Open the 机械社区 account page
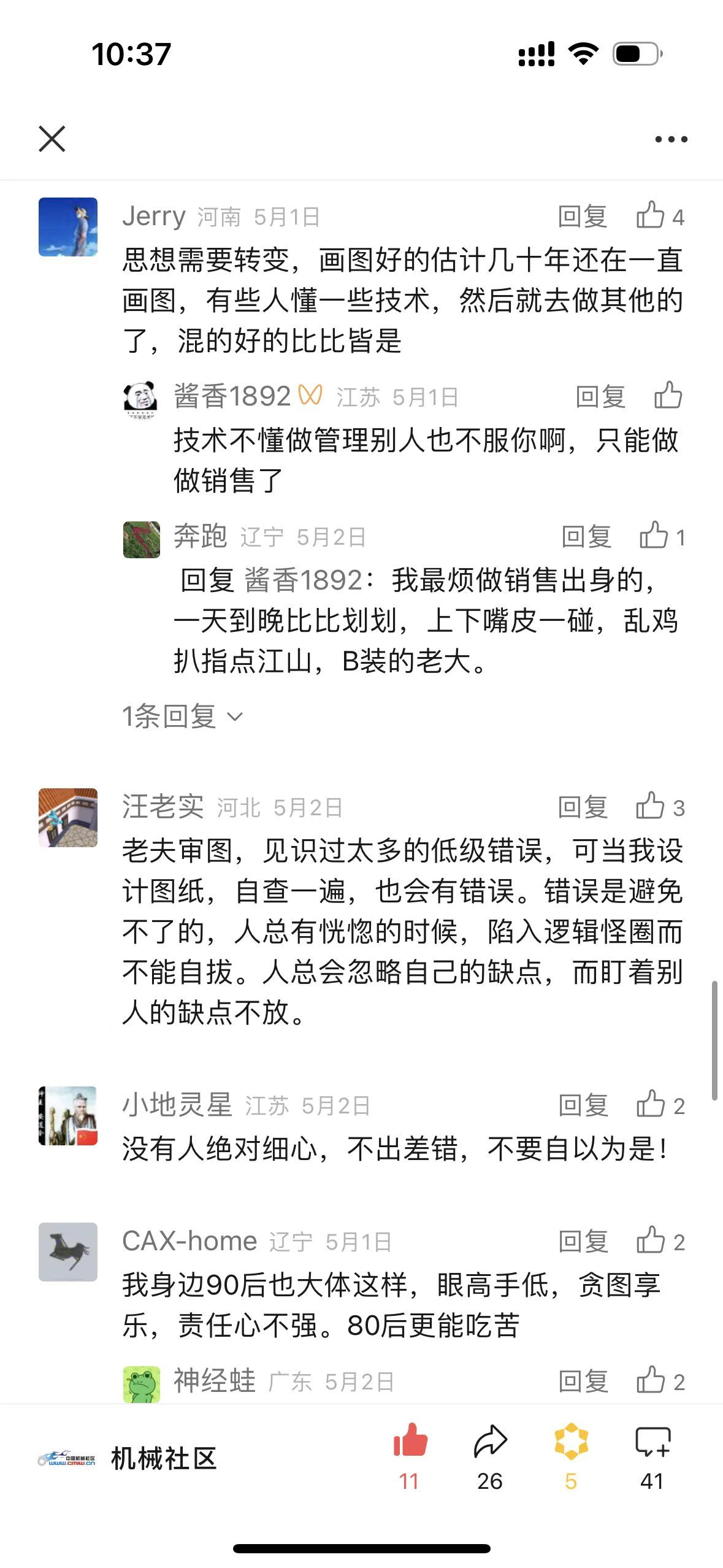This screenshot has width=723, height=1568. coord(163,1459)
